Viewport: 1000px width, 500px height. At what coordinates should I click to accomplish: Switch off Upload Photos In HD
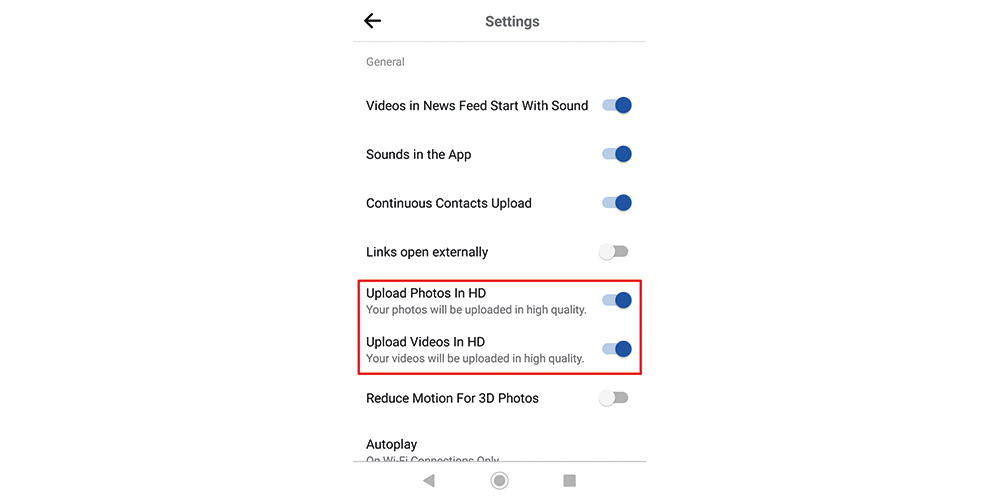[616, 300]
